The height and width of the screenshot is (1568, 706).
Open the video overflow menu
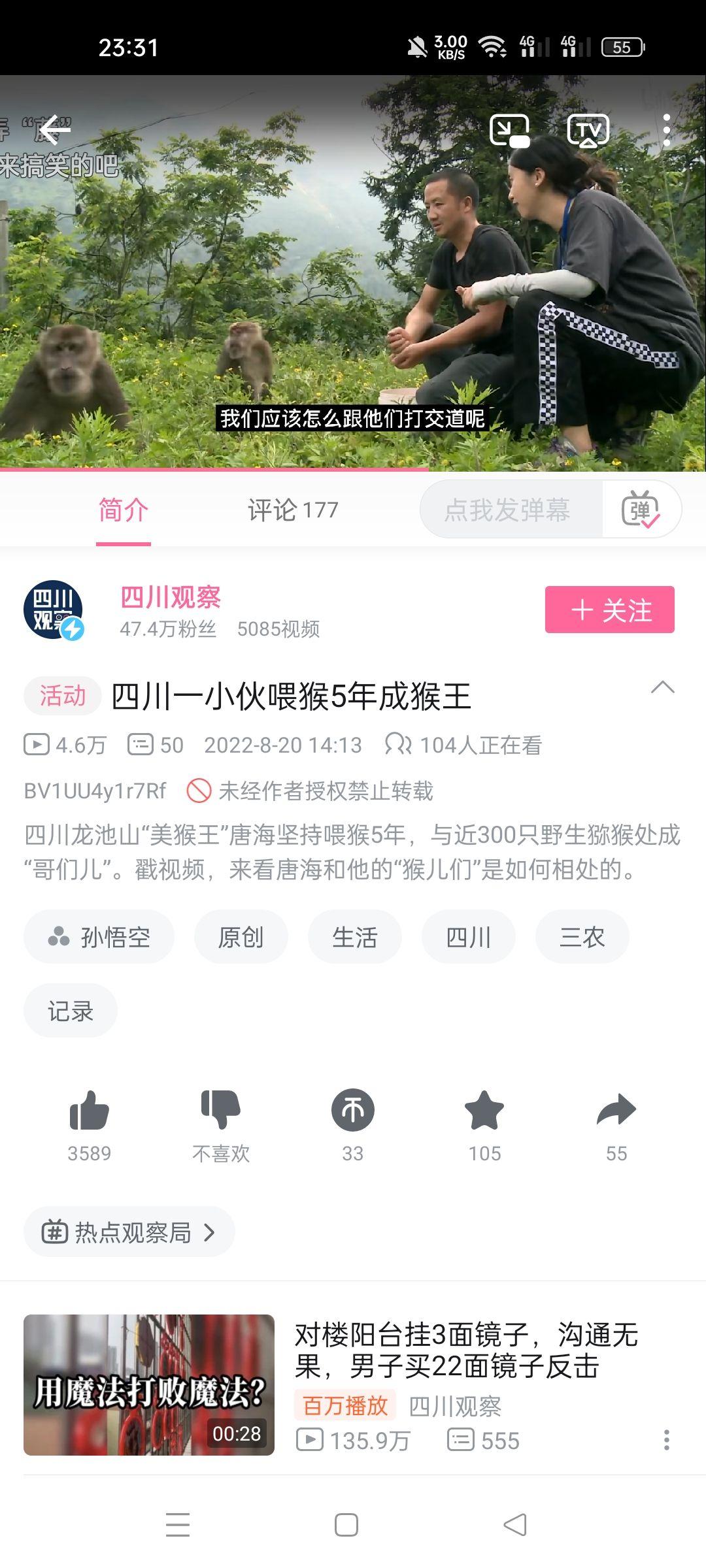point(666,131)
